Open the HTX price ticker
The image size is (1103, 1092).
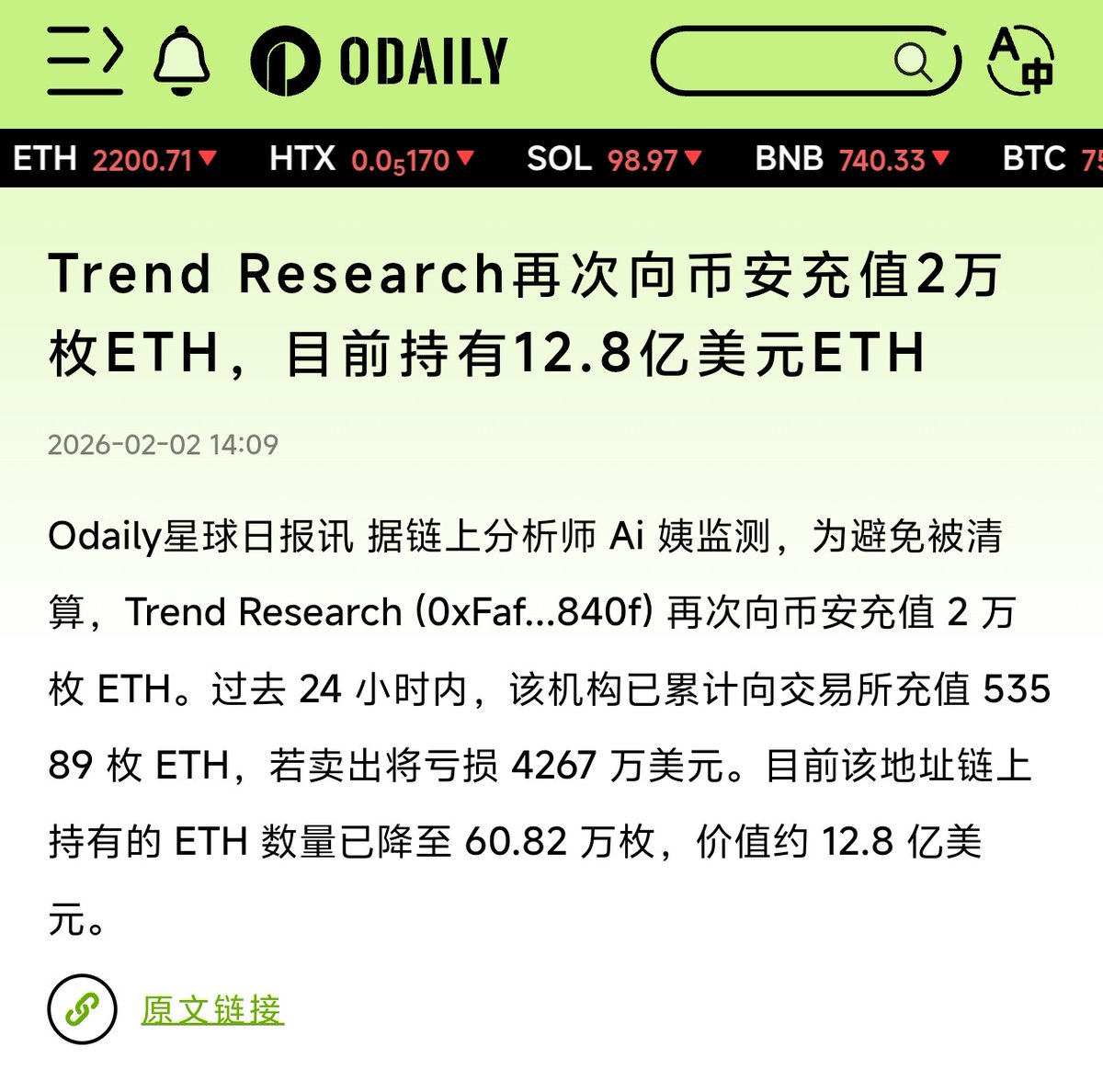click(371, 159)
